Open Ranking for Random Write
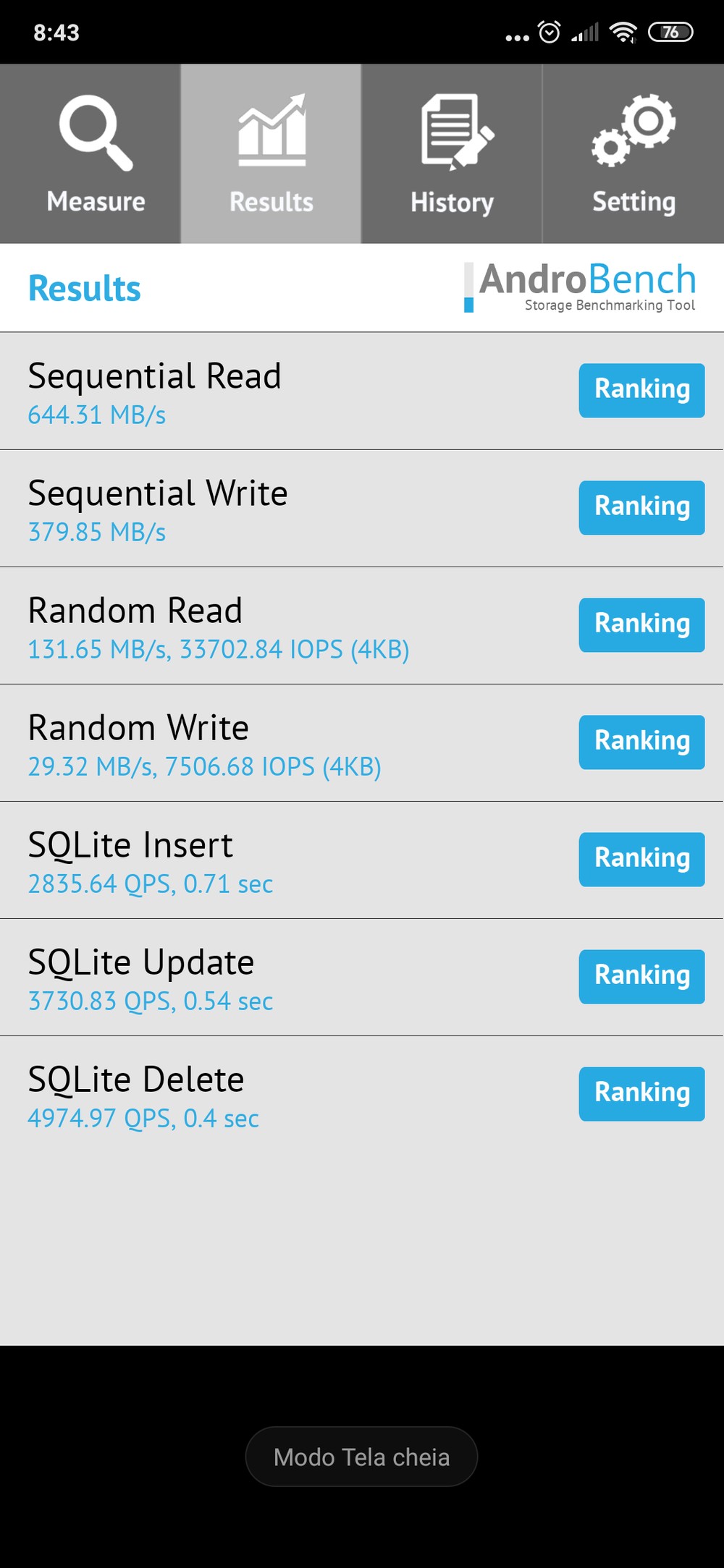The image size is (724, 1568). (x=641, y=742)
